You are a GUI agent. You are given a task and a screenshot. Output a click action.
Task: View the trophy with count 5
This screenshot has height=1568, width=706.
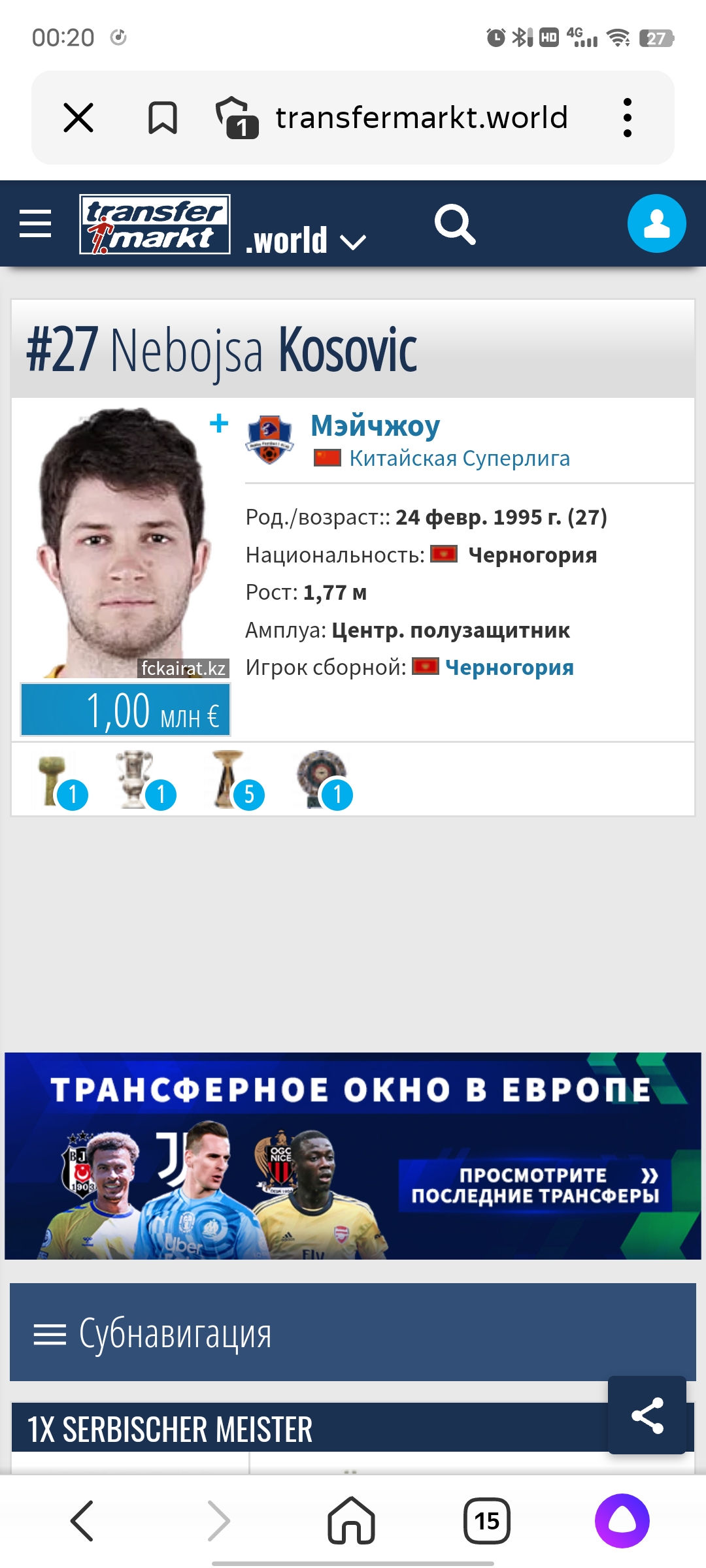click(237, 780)
